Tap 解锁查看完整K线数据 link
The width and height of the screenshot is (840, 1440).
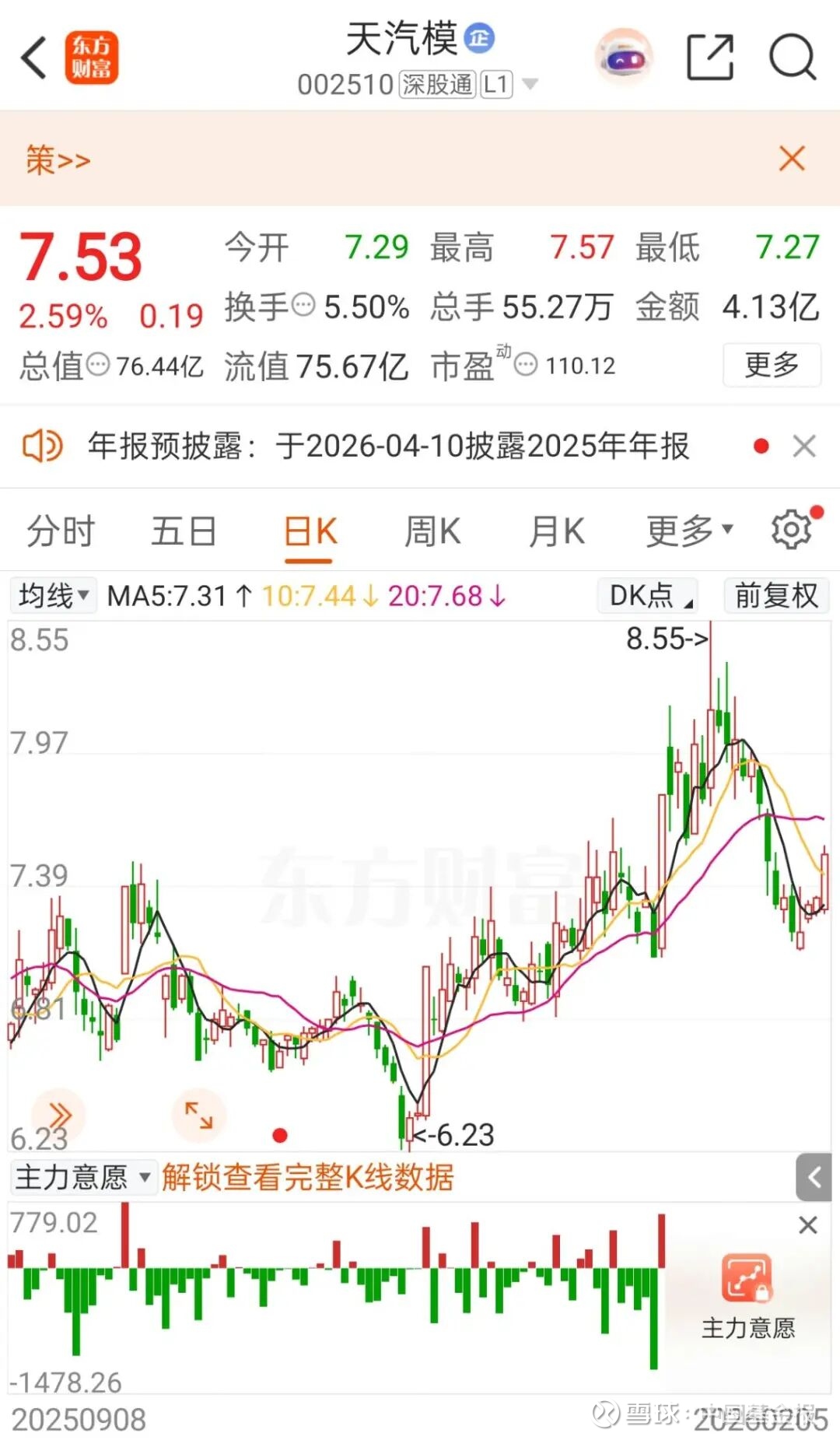pyautogui.click(x=308, y=1177)
